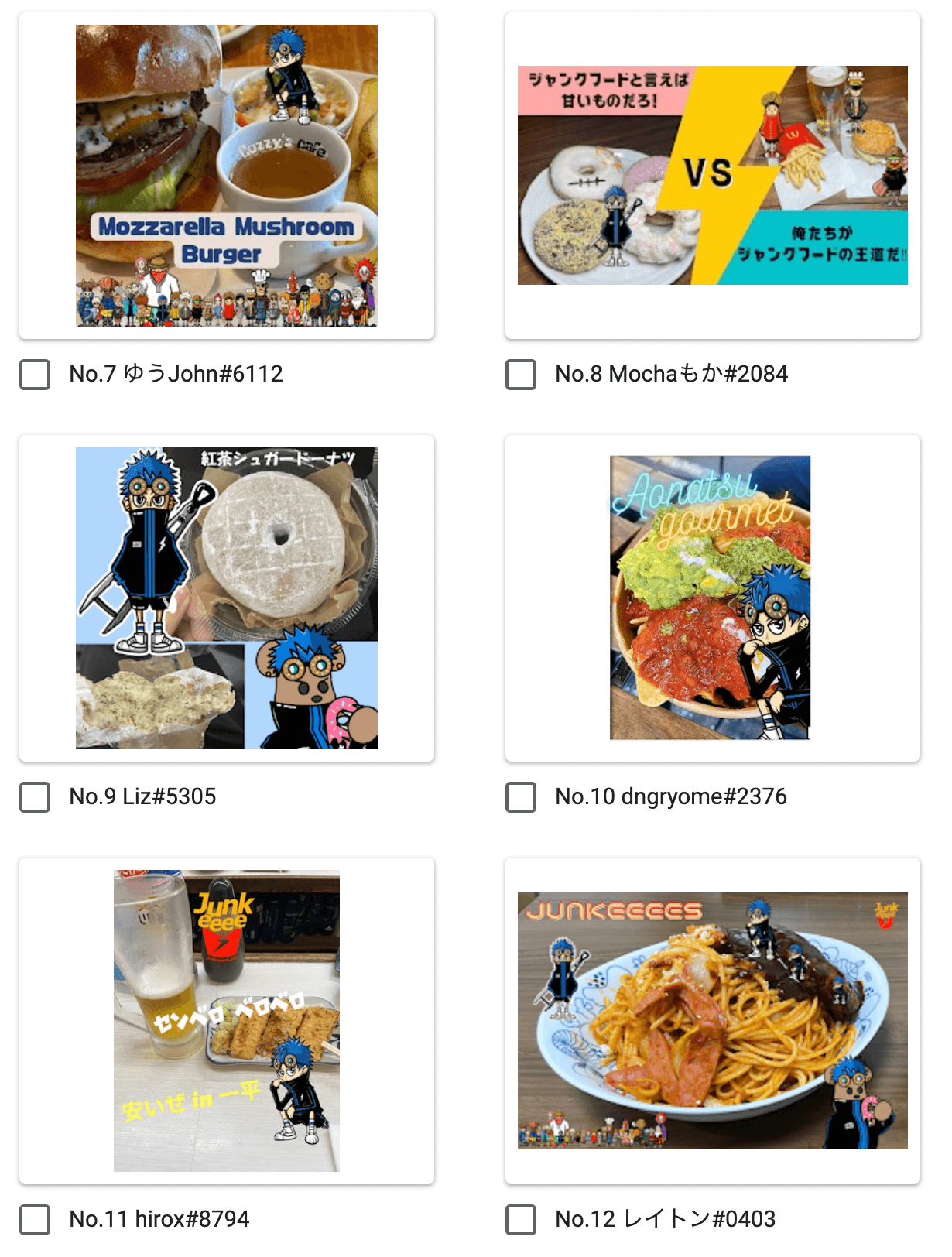
Task: View the センベロ beer image card
Action: tap(227, 1020)
